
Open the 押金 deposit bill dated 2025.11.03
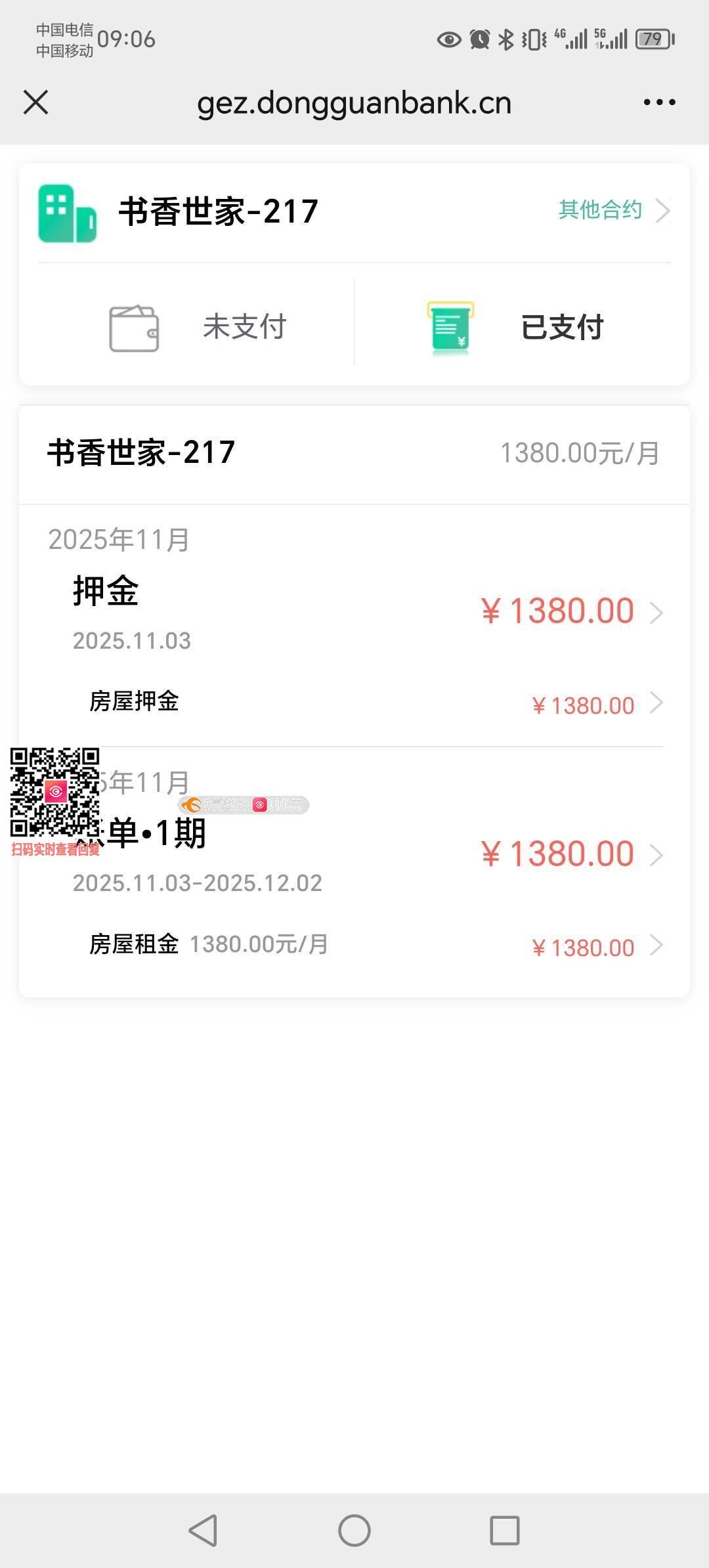coord(354,611)
